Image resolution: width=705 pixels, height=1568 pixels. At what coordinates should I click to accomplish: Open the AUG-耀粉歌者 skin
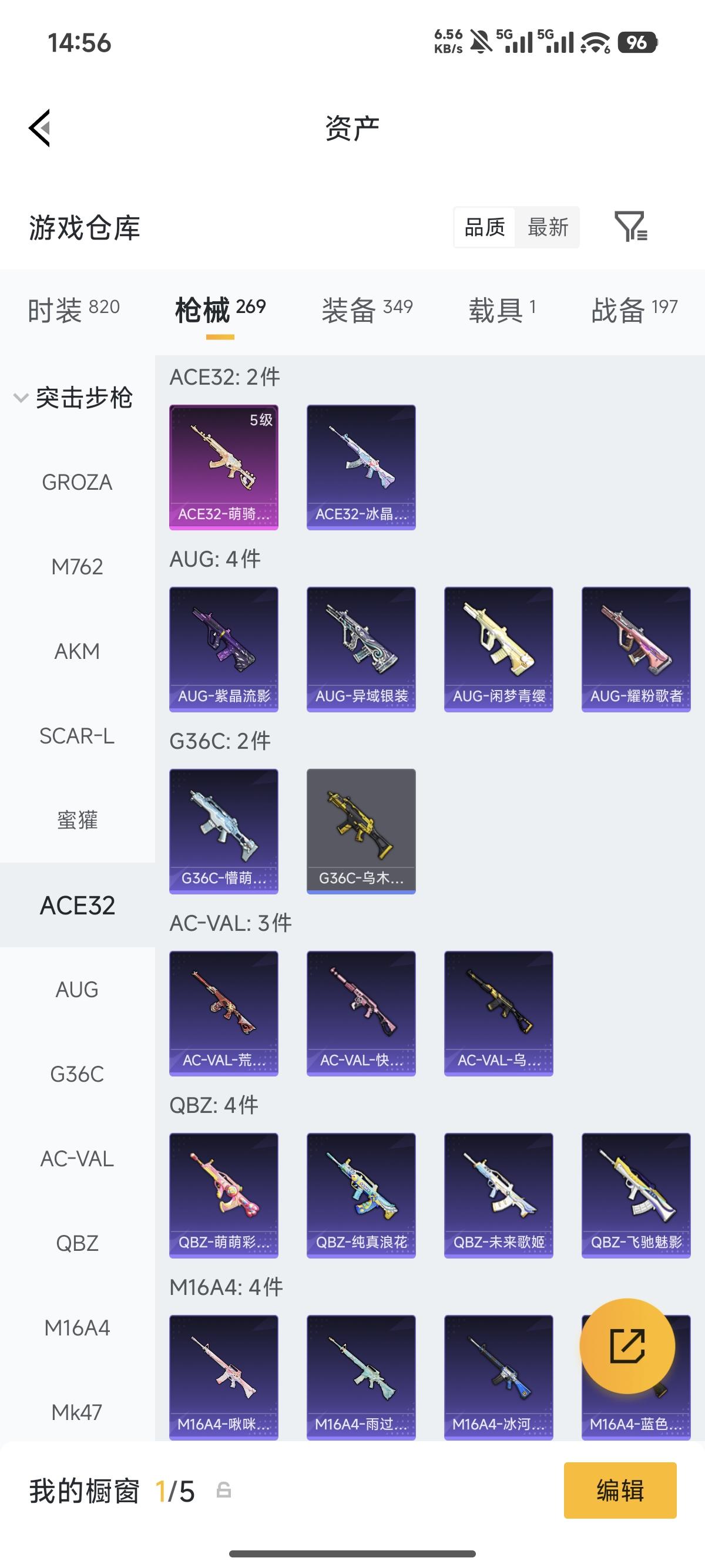(636, 650)
